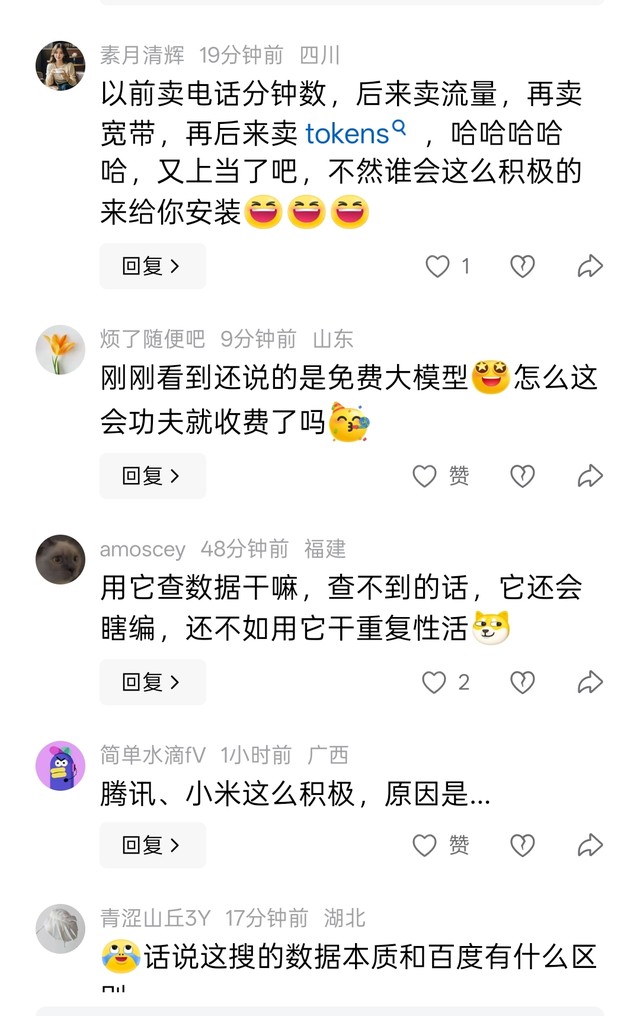Viewport: 640px width, 1016px height.
Task: Dislike amoscey's comment
Action: [x=522, y=682]
